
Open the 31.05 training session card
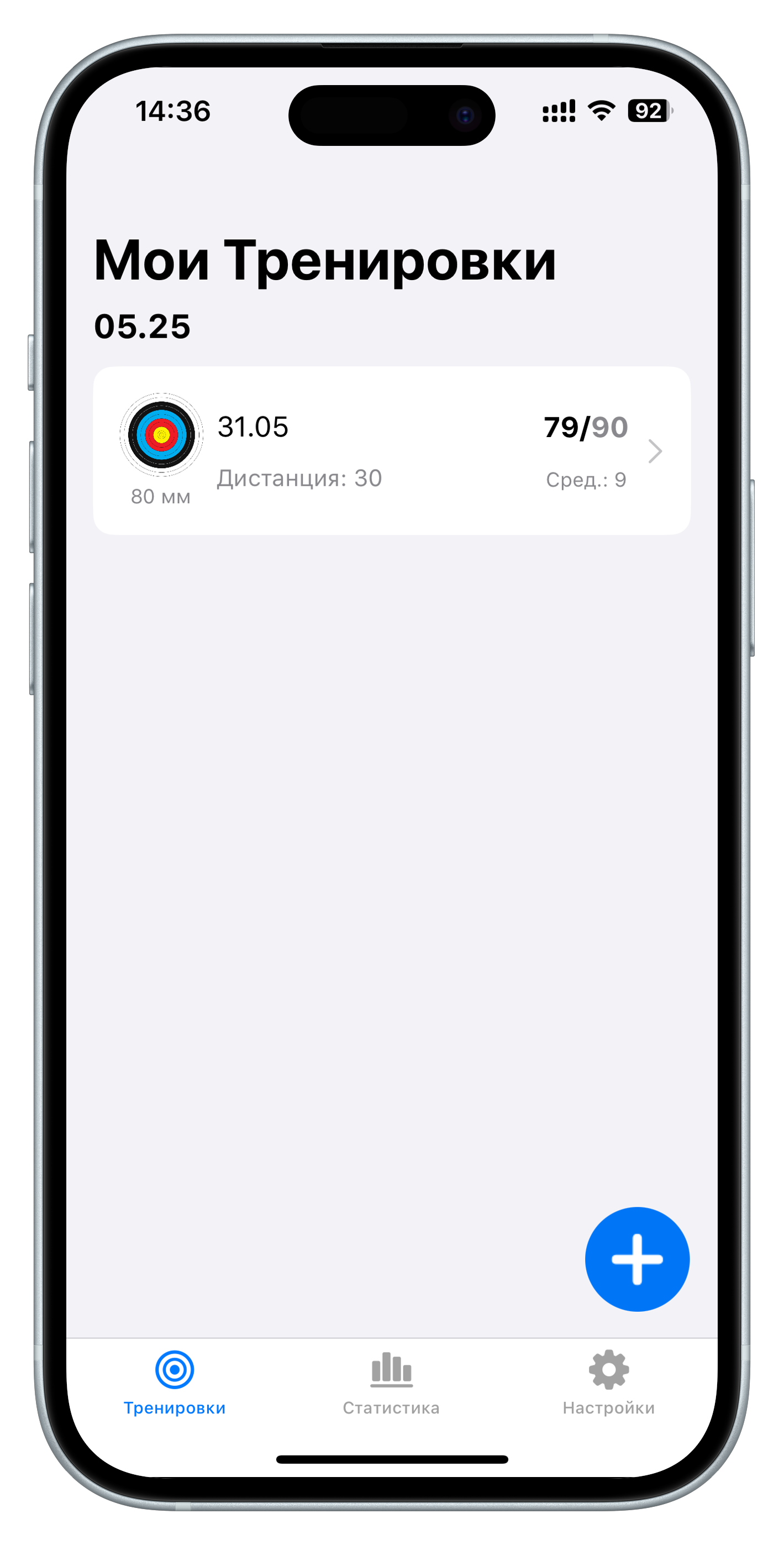(x=391, y=450)
